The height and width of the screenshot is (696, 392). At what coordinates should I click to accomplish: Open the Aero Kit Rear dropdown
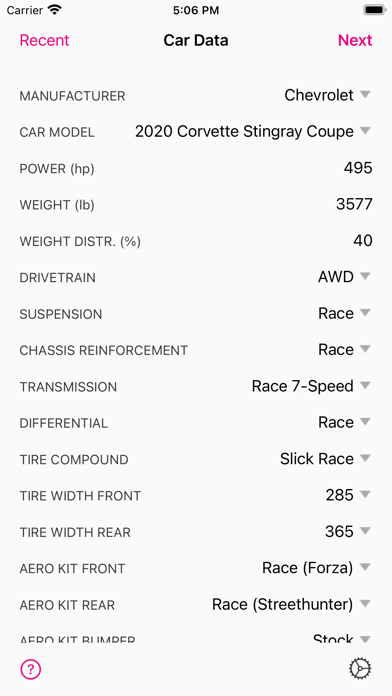pyautogui.click(x=292, y=605)
